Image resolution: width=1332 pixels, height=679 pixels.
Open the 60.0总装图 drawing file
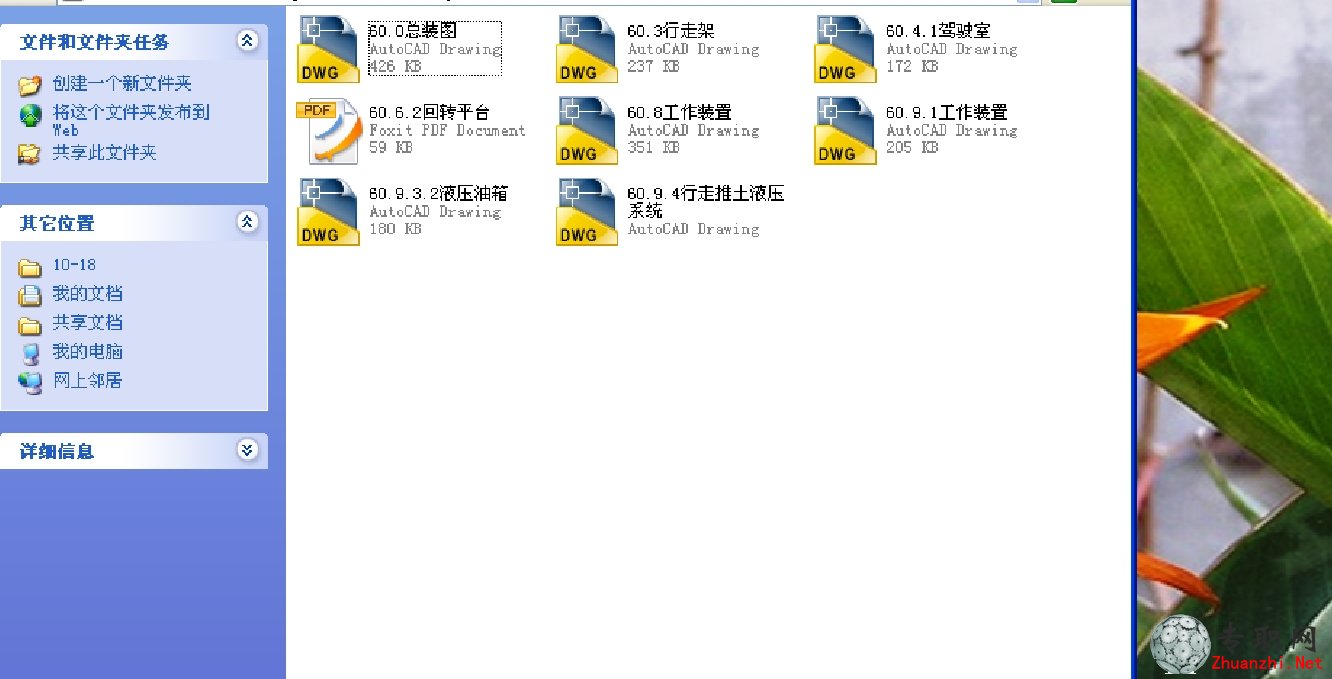pos(328,49)
